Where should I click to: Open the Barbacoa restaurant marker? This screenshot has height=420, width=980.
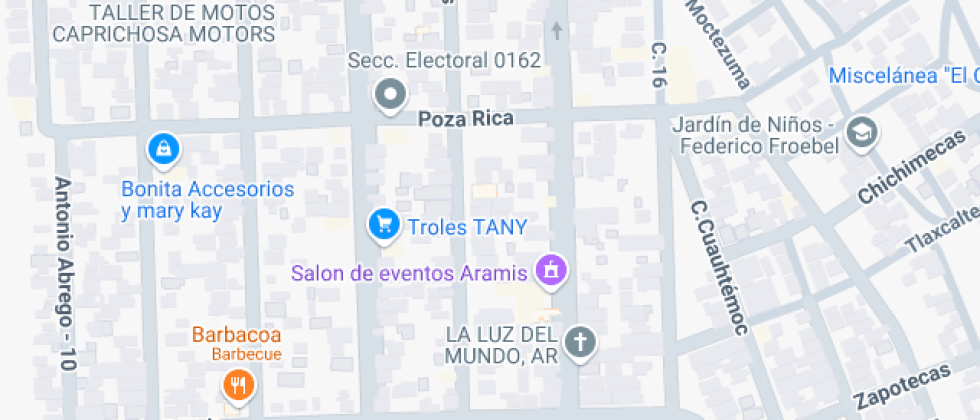[237, 384]
